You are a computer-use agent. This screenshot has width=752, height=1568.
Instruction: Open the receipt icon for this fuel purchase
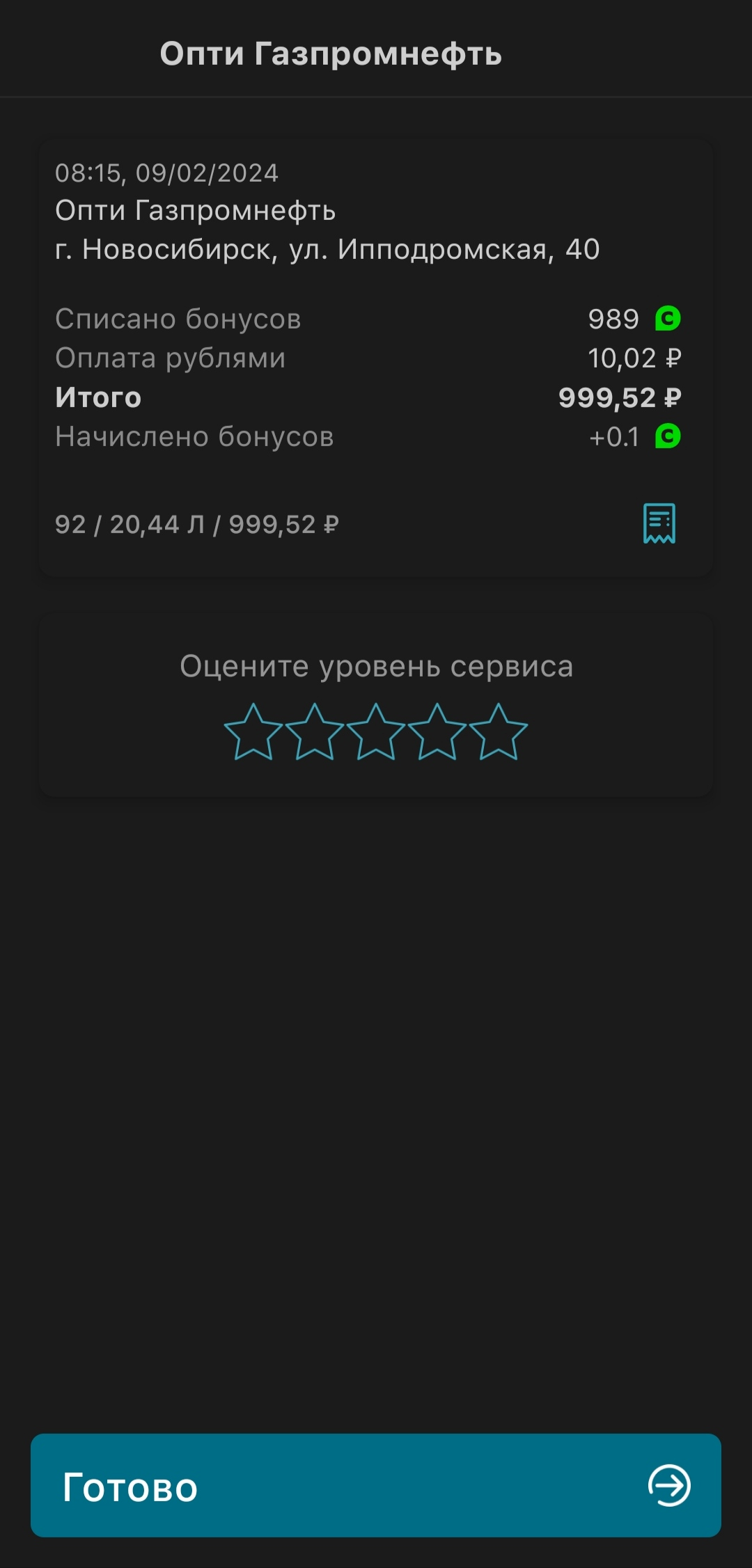[x=659, y=523]
